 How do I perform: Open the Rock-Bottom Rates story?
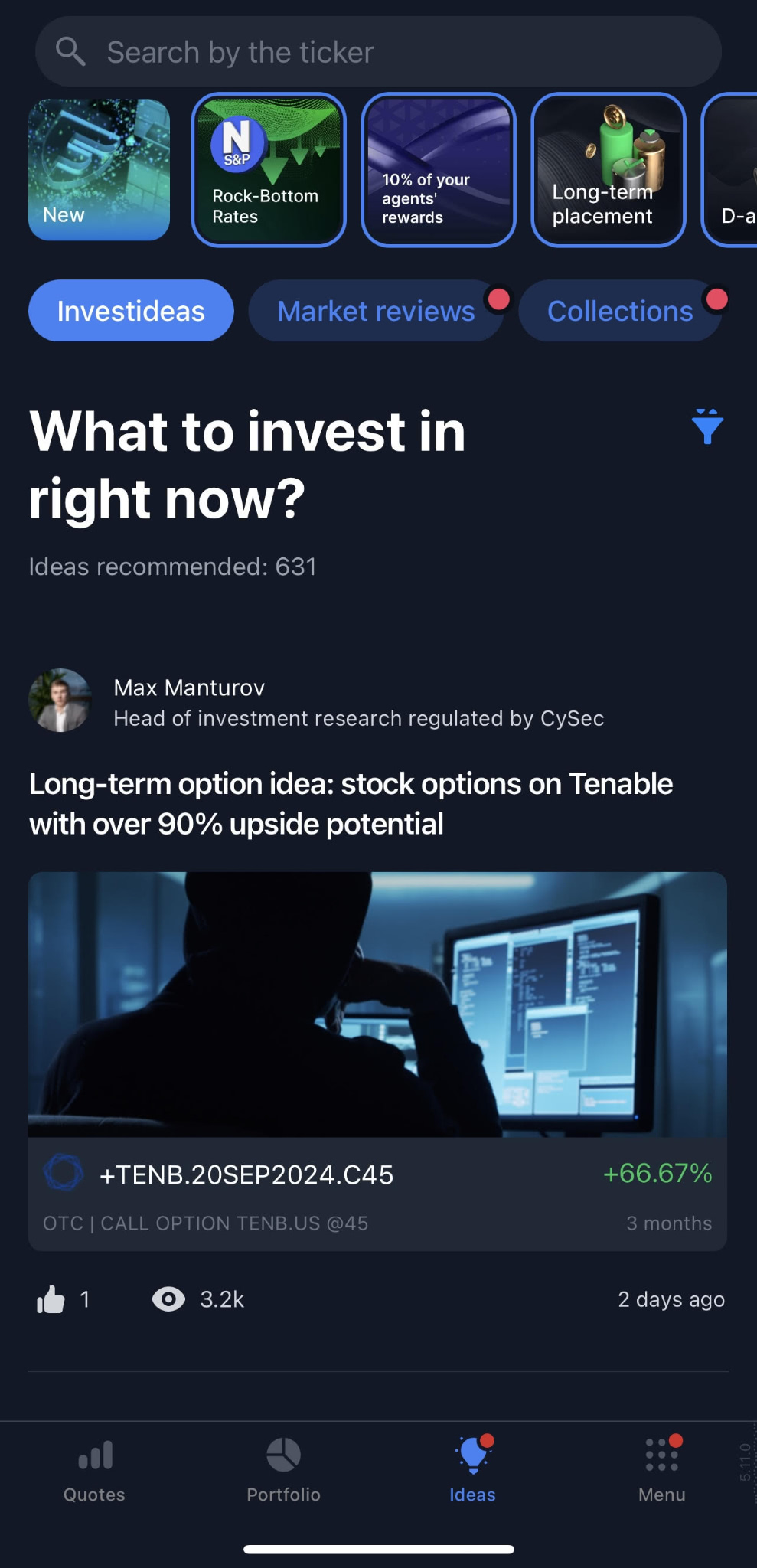[x=269, y=170]
